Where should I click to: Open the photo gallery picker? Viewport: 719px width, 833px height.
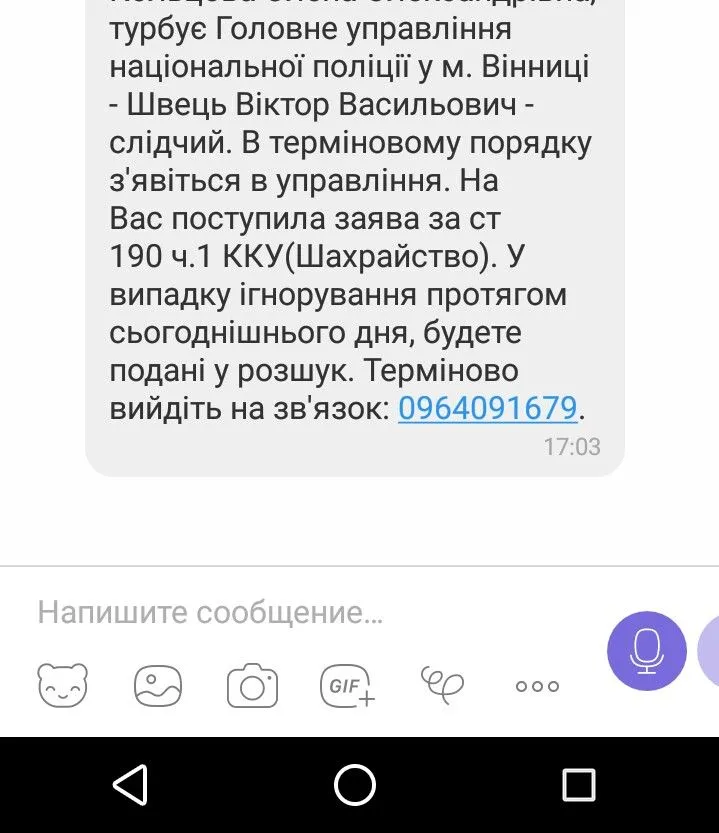pyautogui.click(x=158, y=686)
